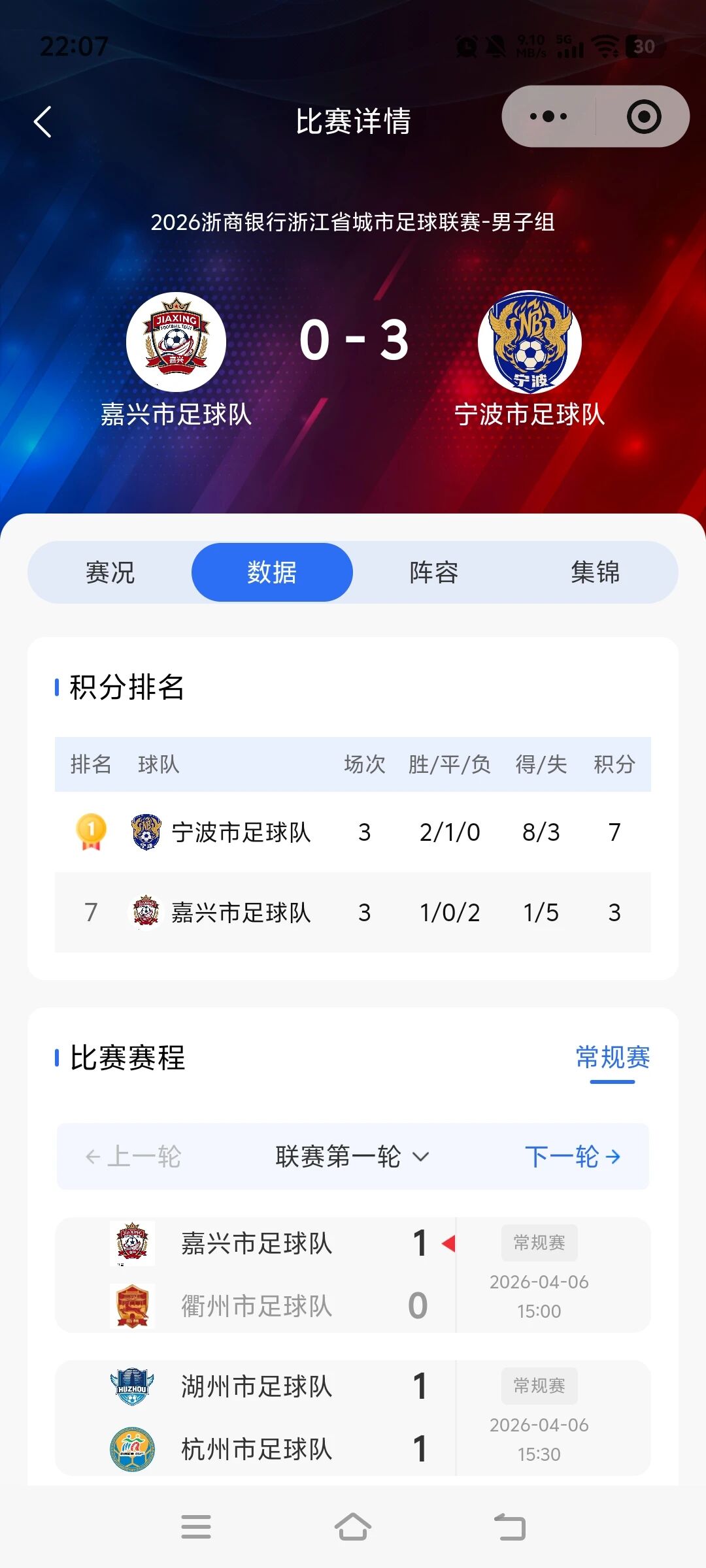706x1568 pixels.
Task: Open the 集锦 highlights tab
Action: click(x=595, y=572)
